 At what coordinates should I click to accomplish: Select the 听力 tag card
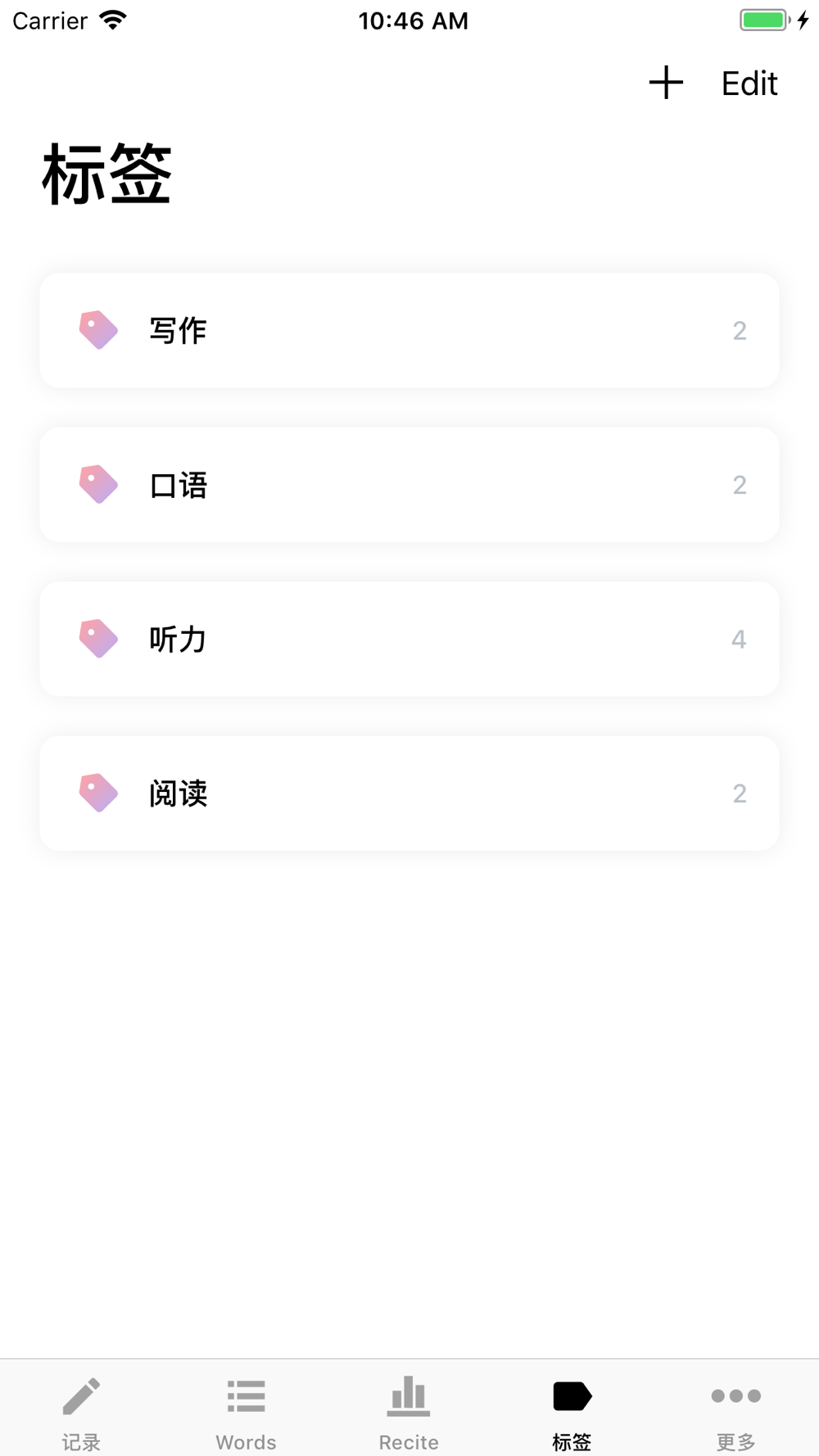coord(409,639)
